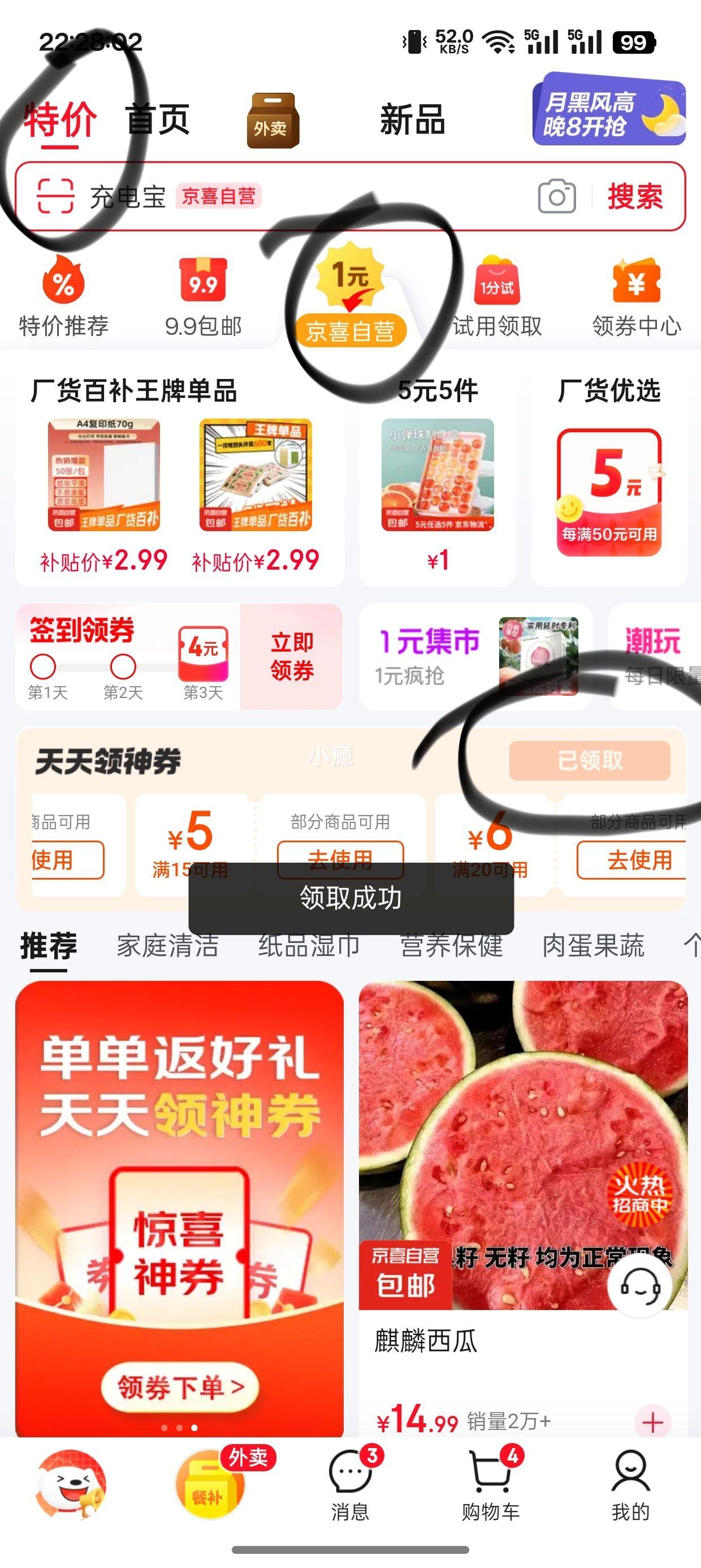The height and width of the screenshot is (1568, 701).
Task: Select the 肉蛋果蔬 category tab
Action: tap(592, 945)
